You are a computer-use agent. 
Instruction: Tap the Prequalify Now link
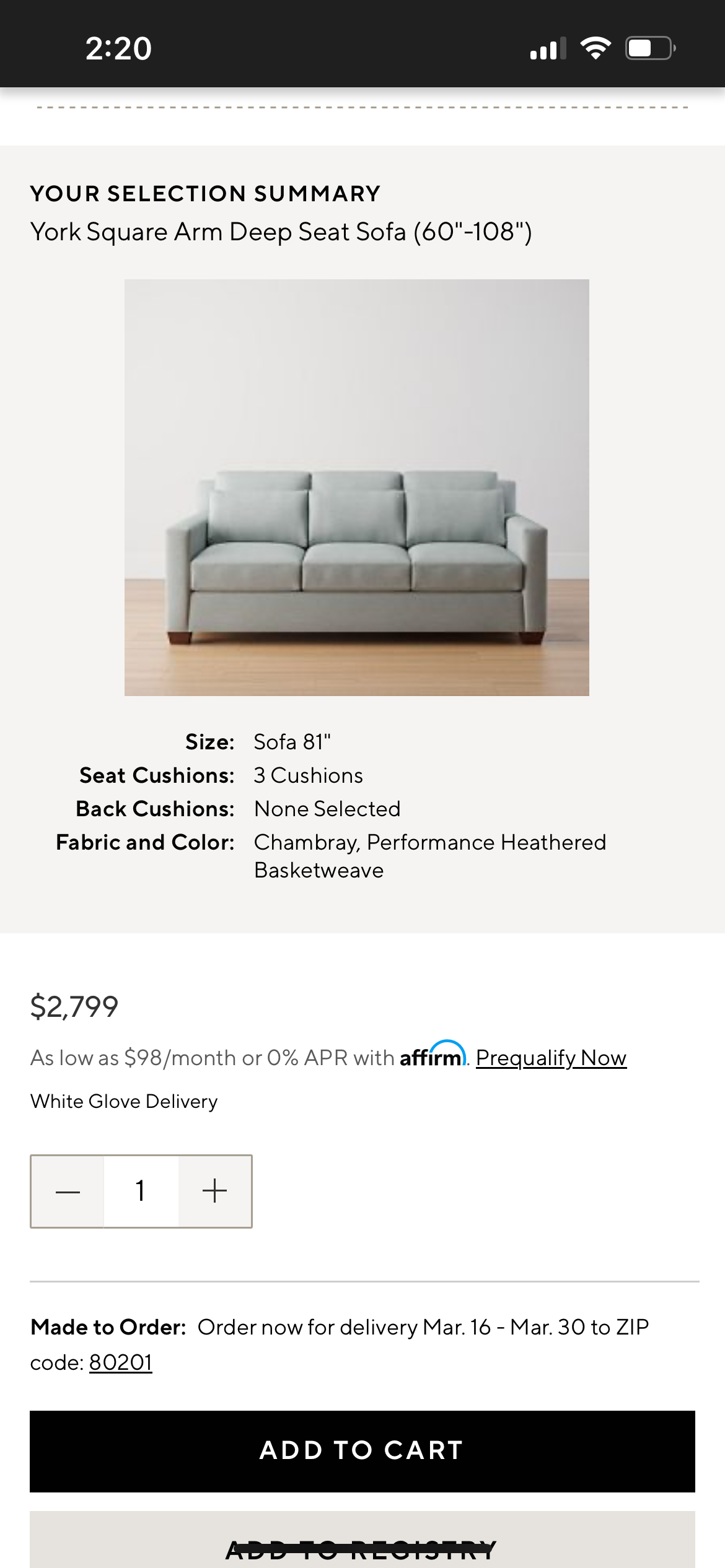551,1058
